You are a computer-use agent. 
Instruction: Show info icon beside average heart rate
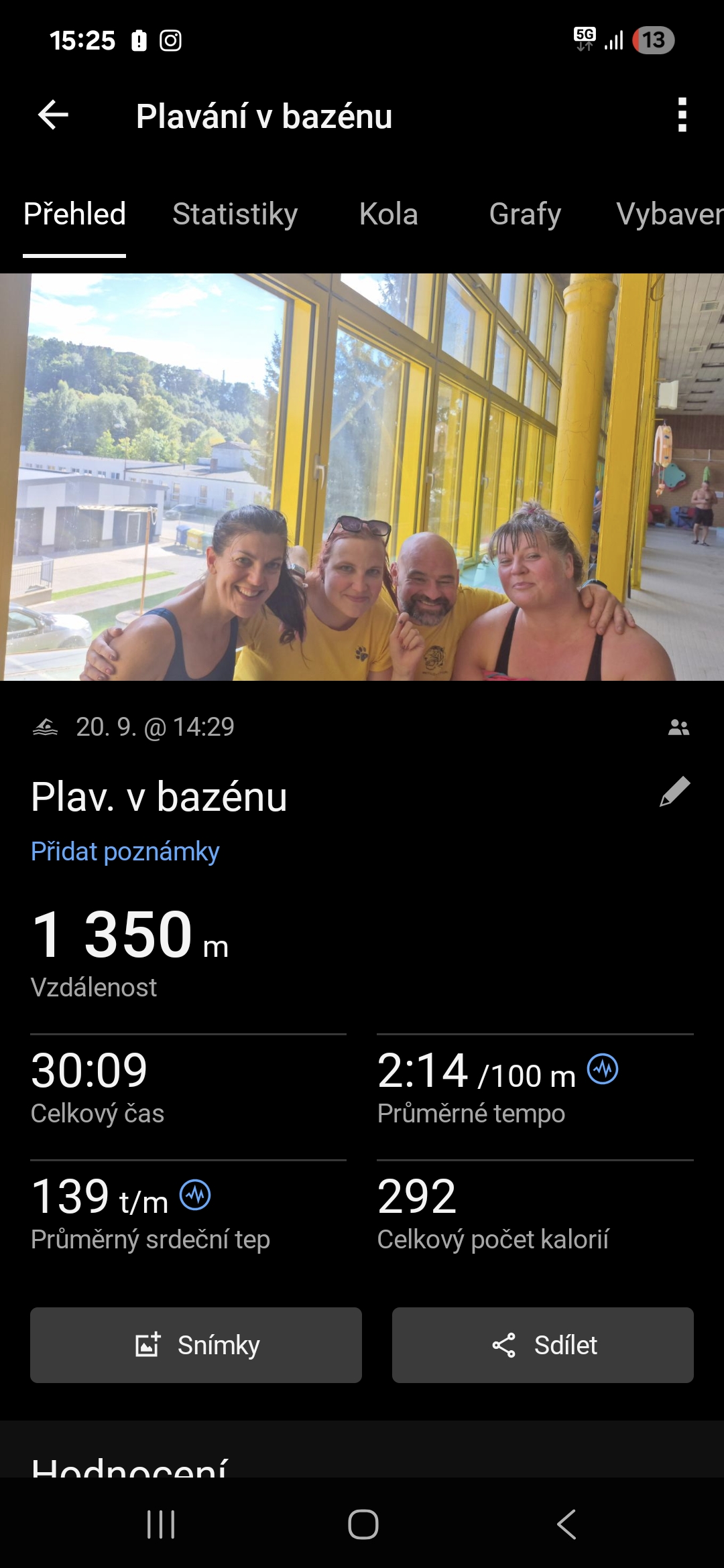(195, 1195)
